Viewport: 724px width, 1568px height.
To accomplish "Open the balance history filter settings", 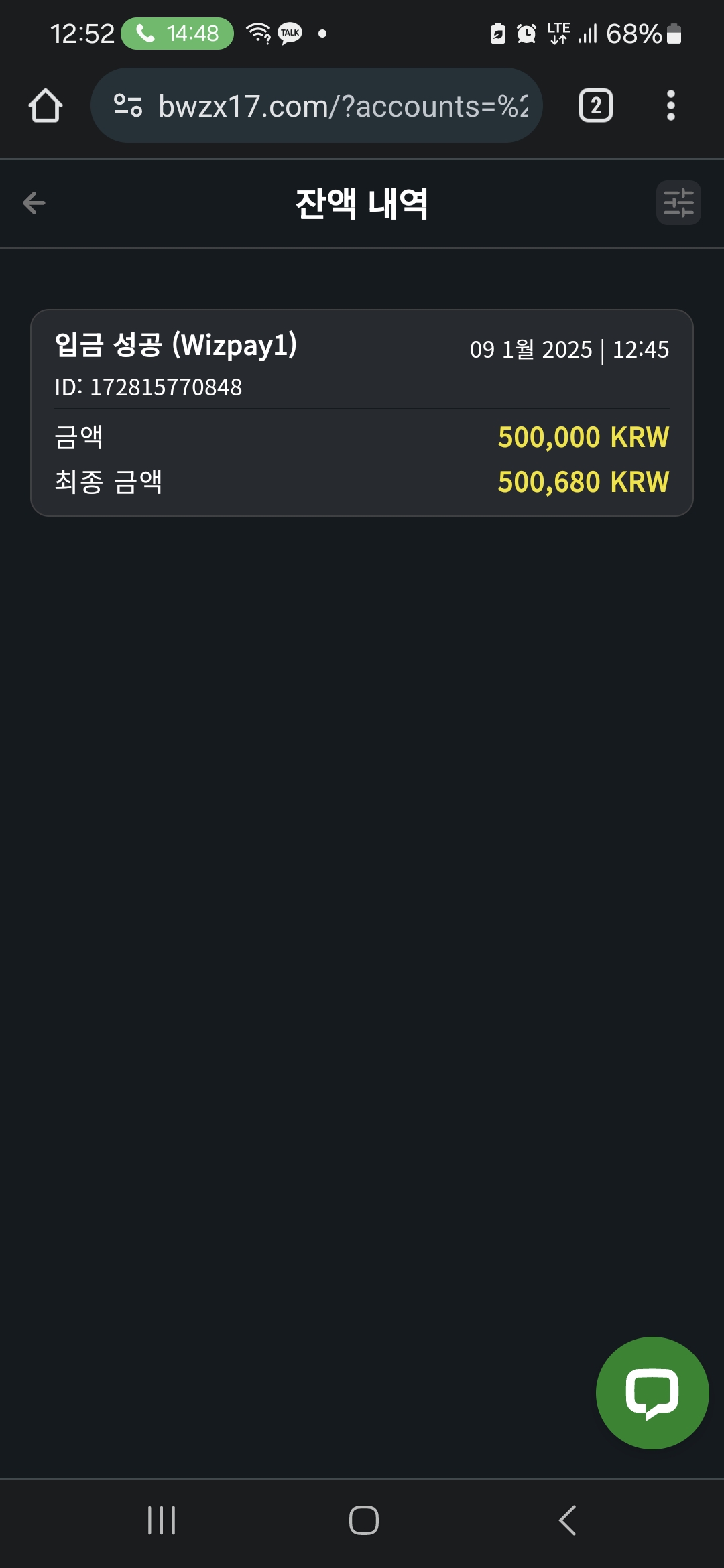I will click(x=678, y=202).
